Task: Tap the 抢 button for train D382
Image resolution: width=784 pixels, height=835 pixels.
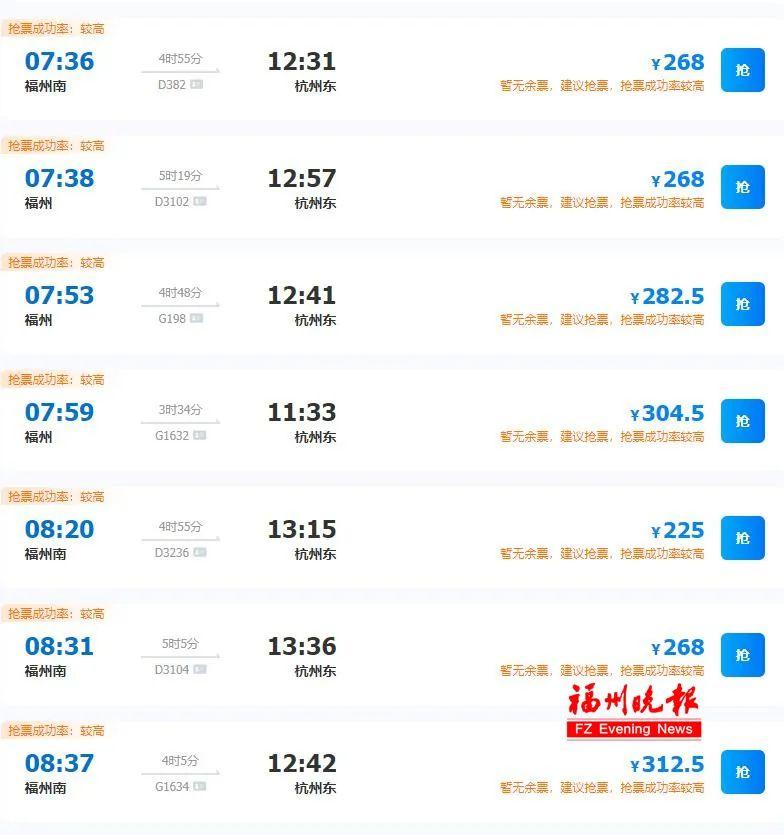Action: pyautogui.click(x=742, y=70)
